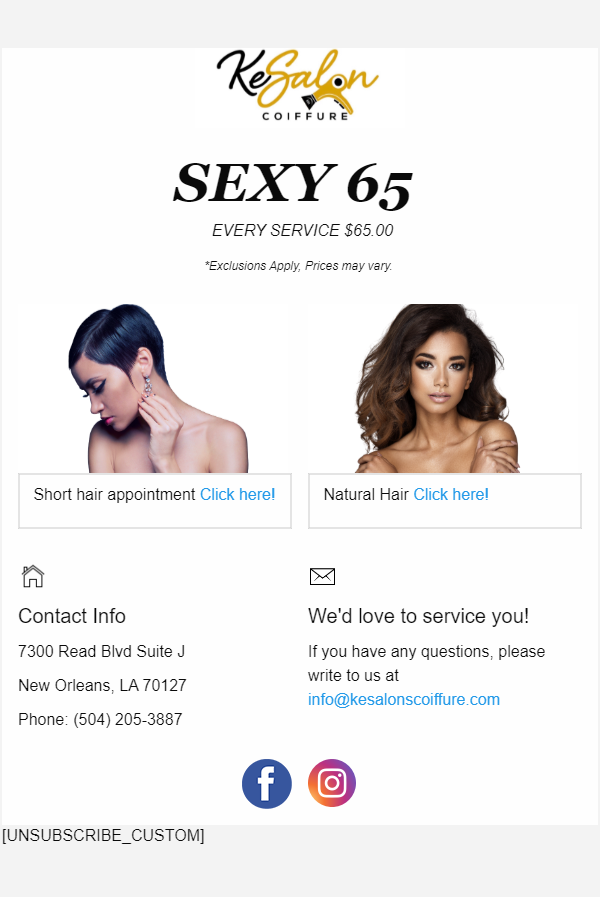
Task: Tap Click here for short hair appointment
Action: coord(236,494)
